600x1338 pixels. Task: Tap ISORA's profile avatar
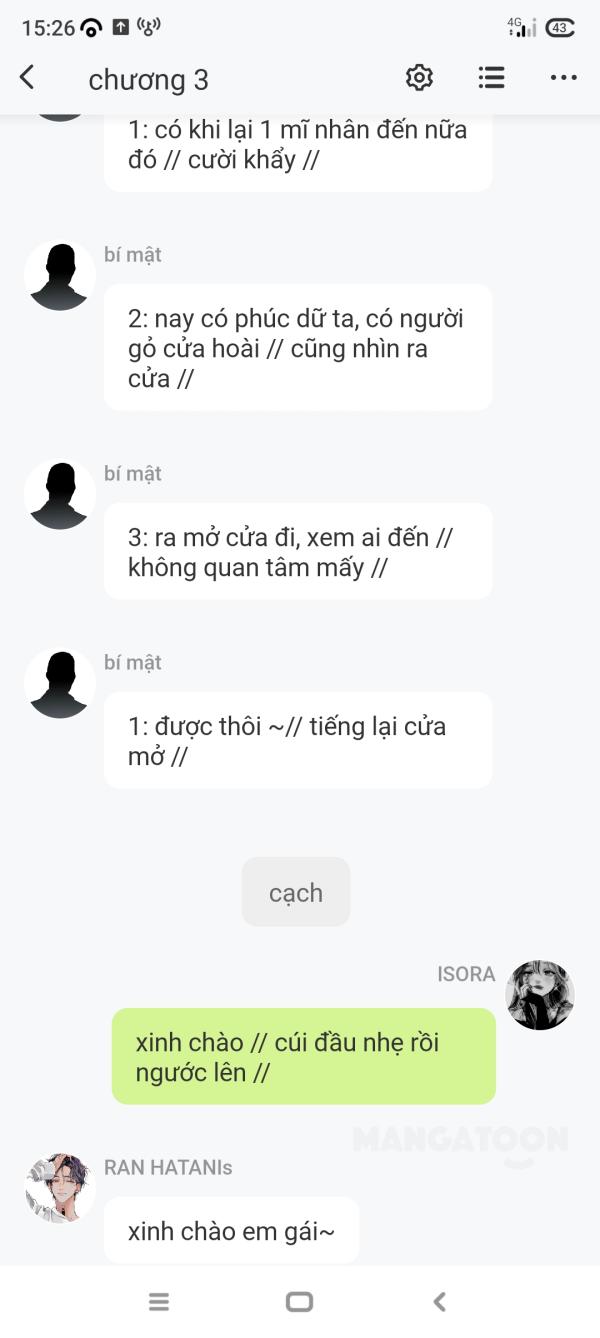click(540, 995)
